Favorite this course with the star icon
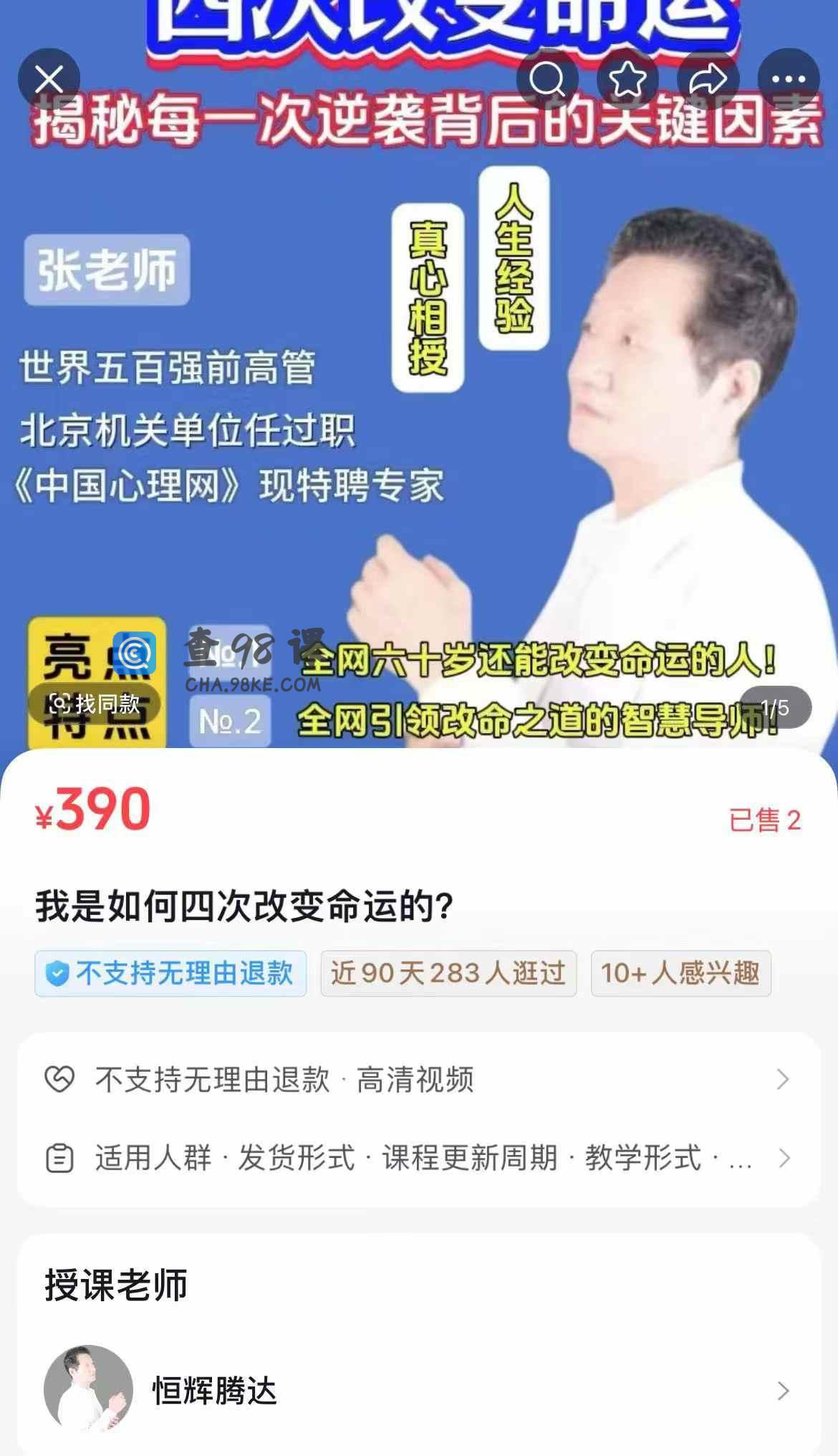The height and width of the screenshot is (1456, 838). pos(627,79)
